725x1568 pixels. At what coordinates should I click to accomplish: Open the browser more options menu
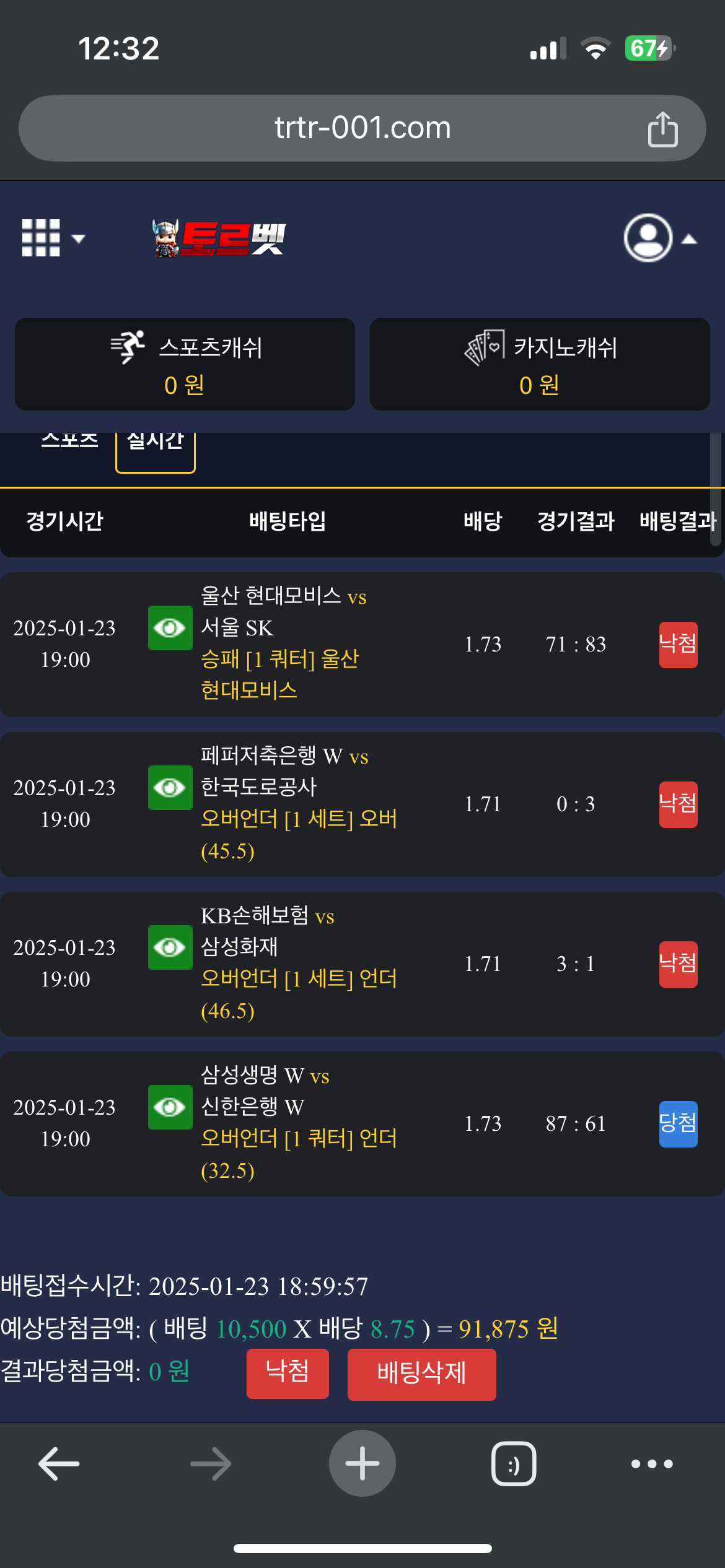[652, 1464]
